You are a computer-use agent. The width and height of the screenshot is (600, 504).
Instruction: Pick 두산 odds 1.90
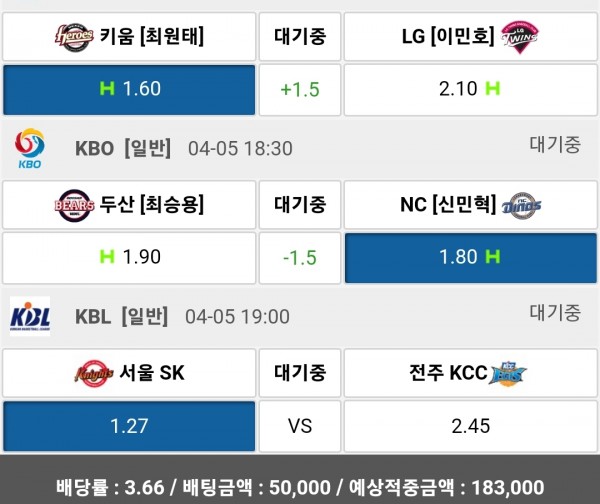(x=129, y=257)
